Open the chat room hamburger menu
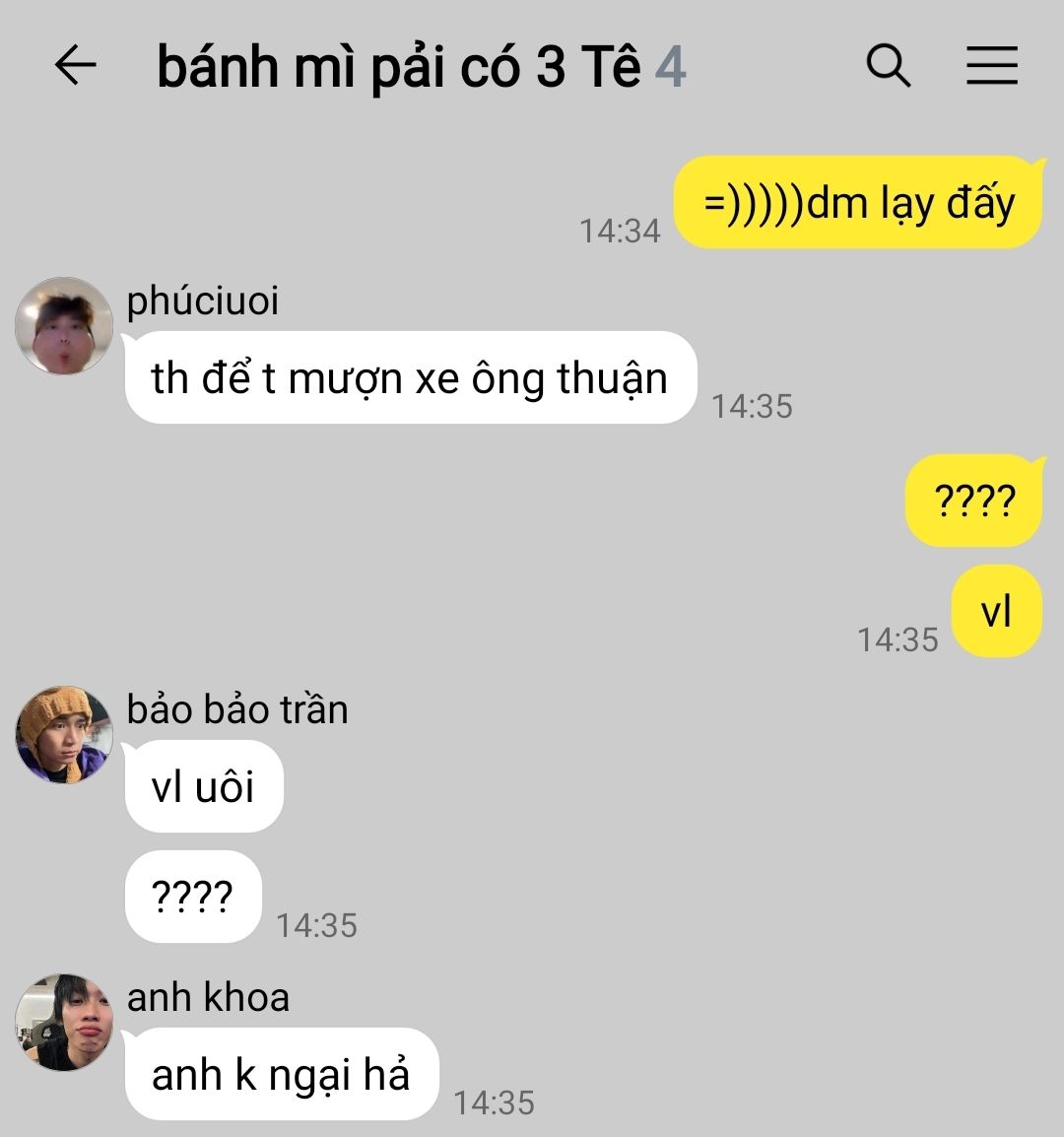The height and width of the screenshot is (1137, 1064). coord(991,66)
